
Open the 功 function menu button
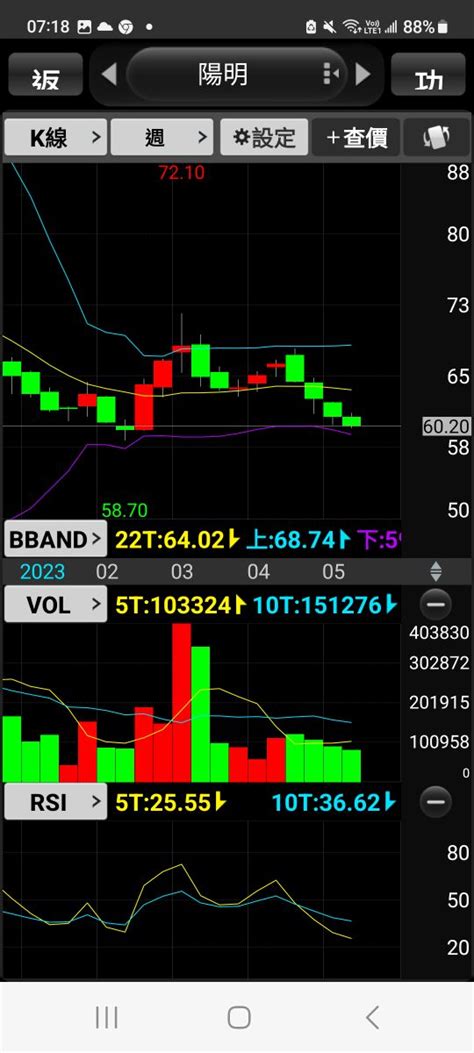tap(428, 75)
